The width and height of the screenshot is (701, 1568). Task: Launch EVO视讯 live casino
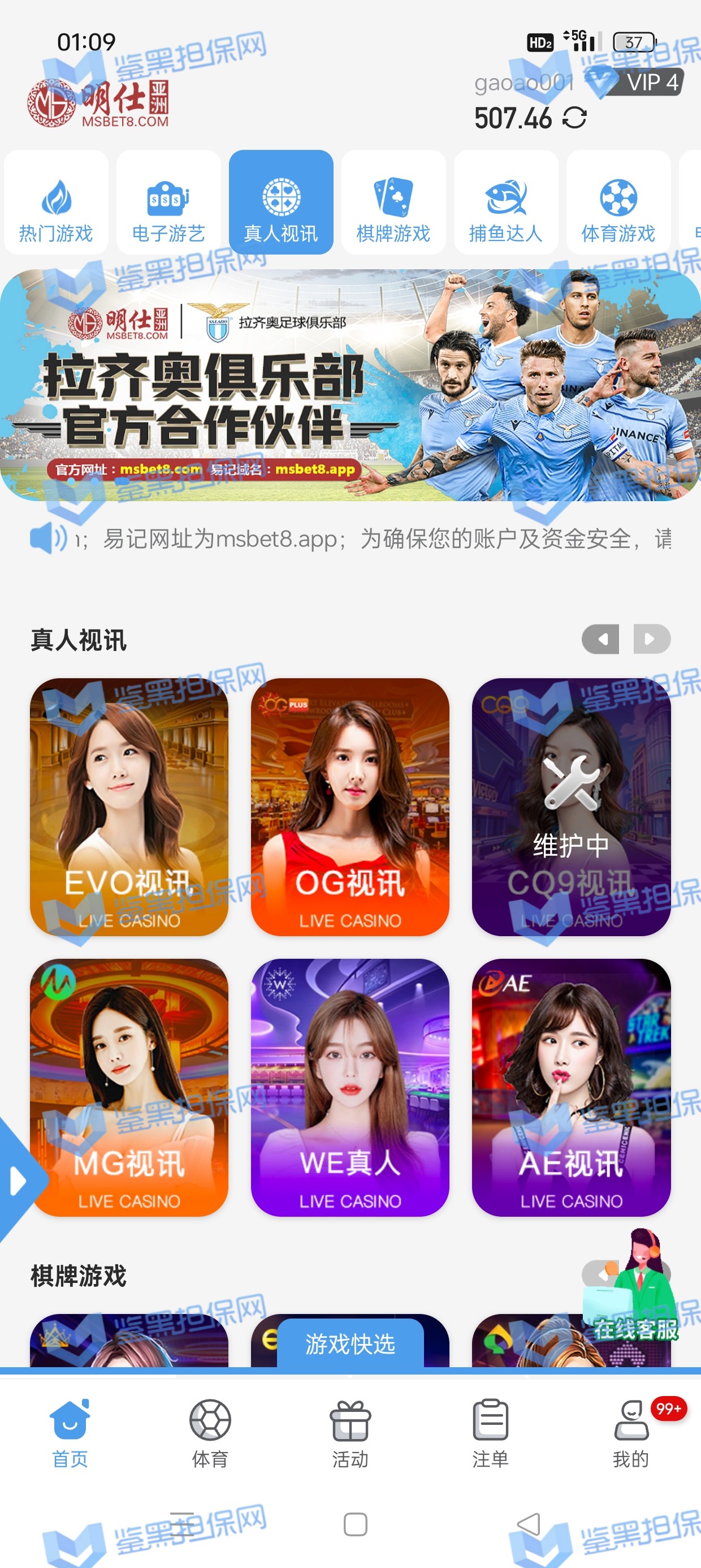coord(129,807)
